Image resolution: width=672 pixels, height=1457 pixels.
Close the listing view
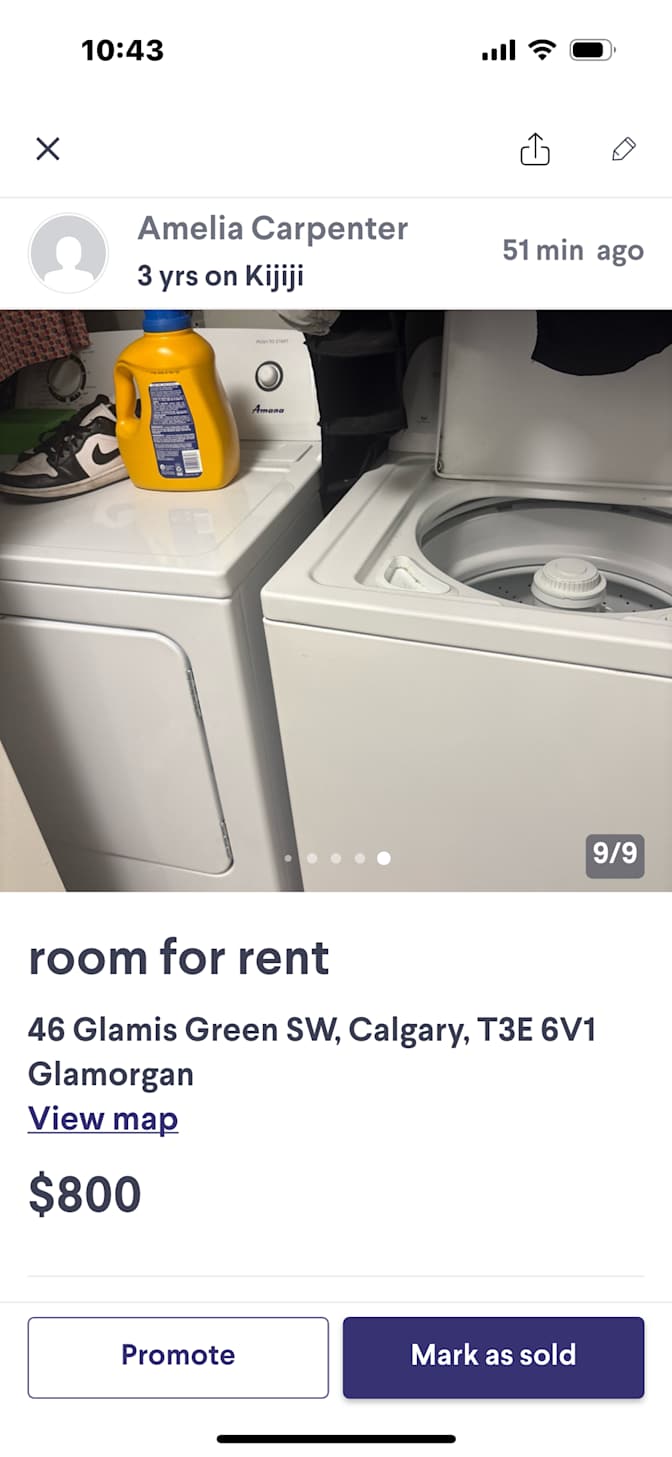click(x=48, y=149)
